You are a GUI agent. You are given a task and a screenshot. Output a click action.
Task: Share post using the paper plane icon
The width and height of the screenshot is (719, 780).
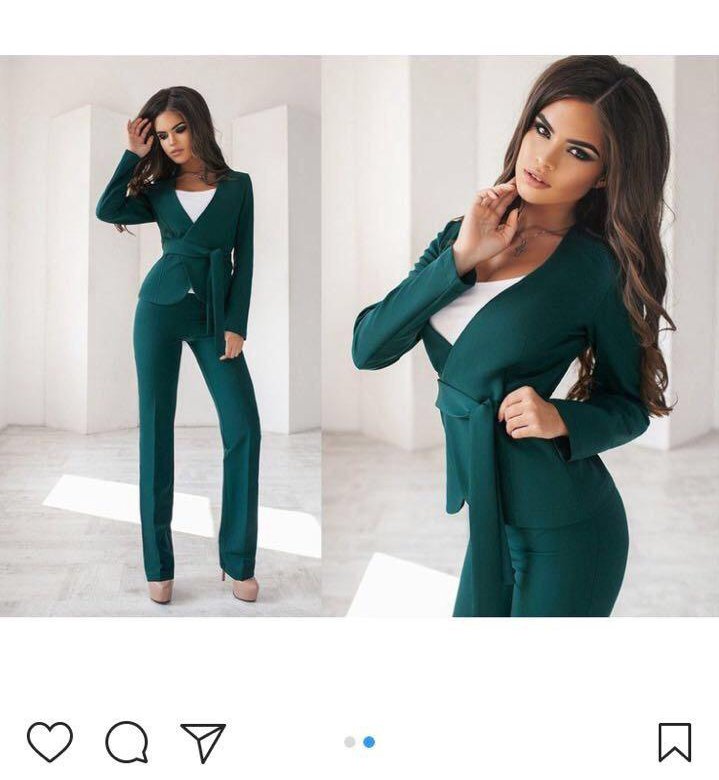[x=203, y=742]
